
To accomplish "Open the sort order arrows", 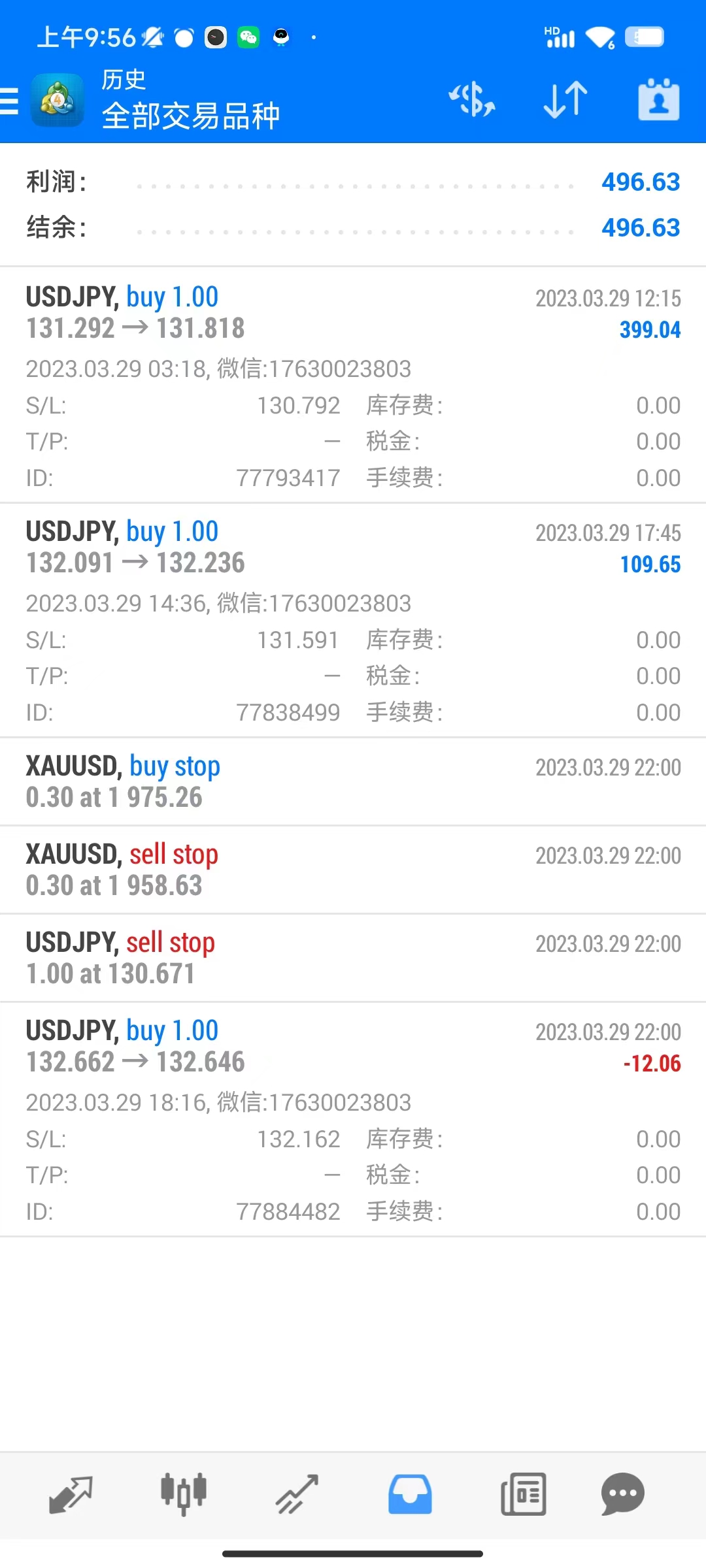I will [565, 100].
